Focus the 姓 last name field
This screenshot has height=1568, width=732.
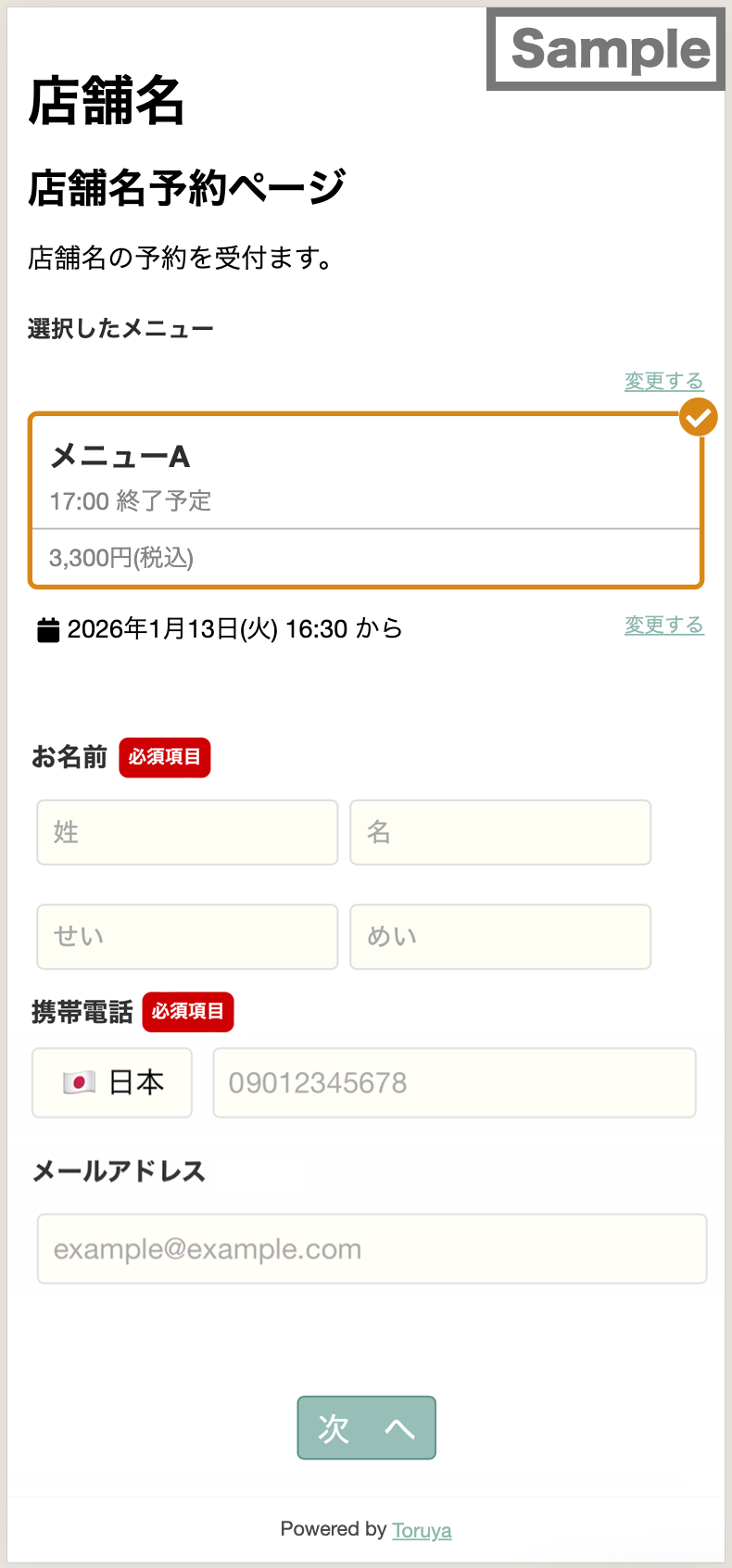point(186,831)
